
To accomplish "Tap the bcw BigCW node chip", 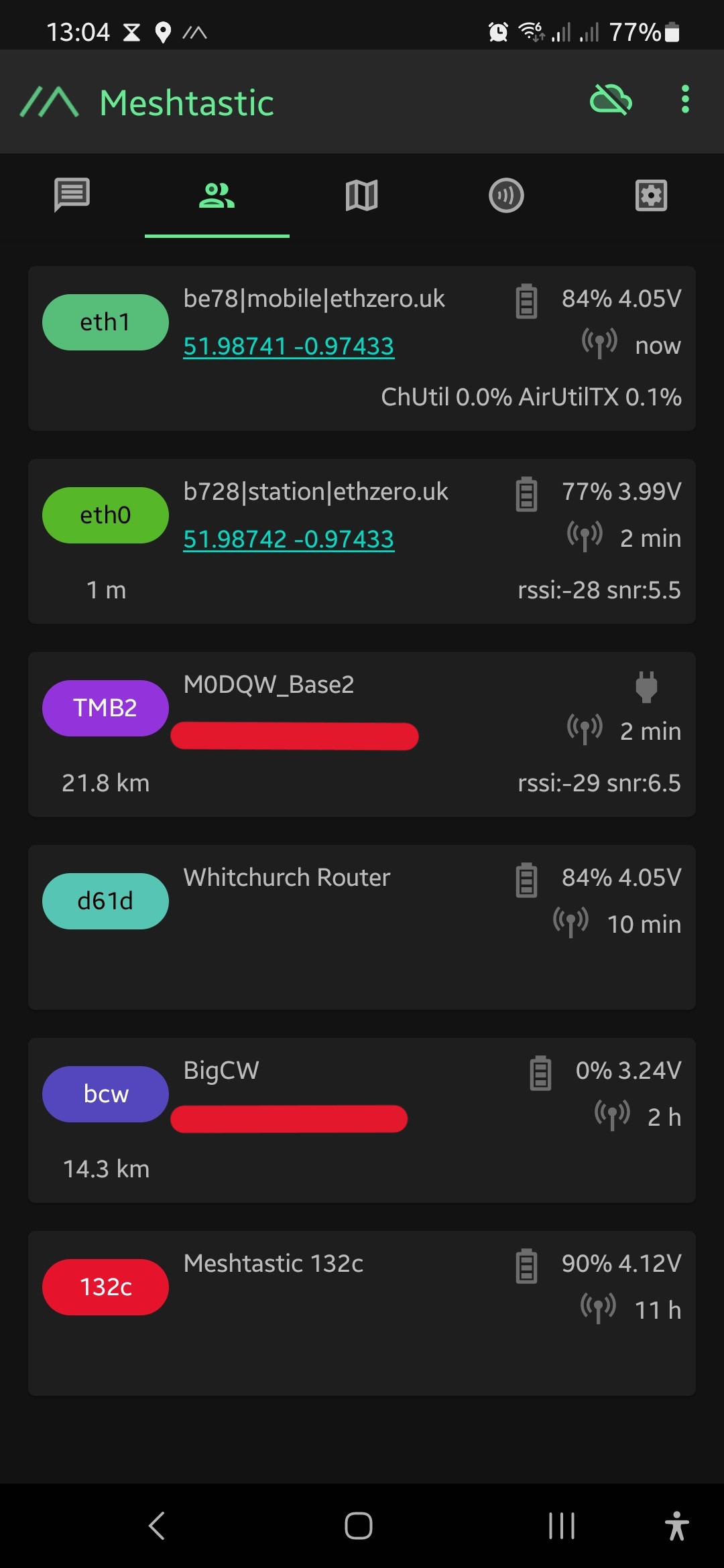I will click(105, 1094).
